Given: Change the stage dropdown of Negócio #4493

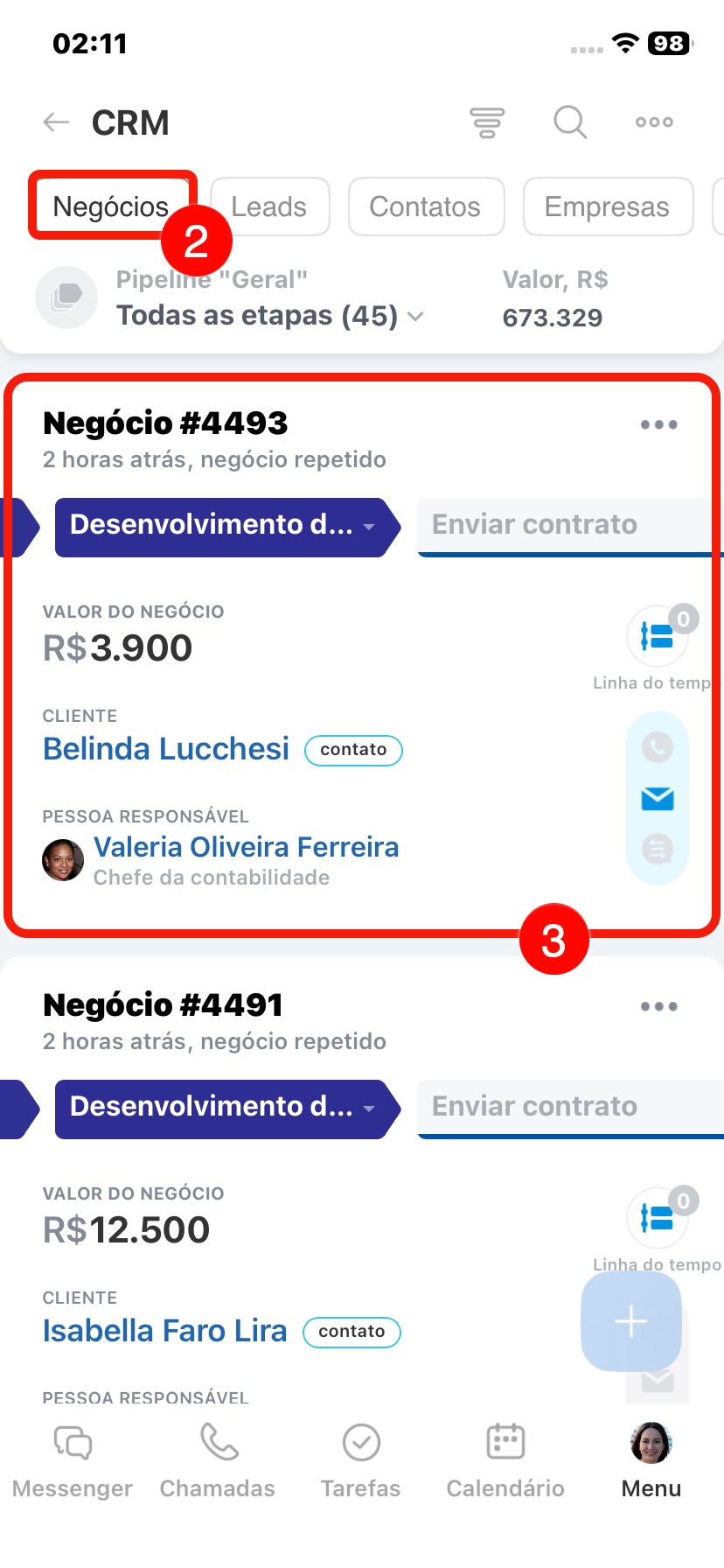Looking at the screenshot, I should [223, 526].
